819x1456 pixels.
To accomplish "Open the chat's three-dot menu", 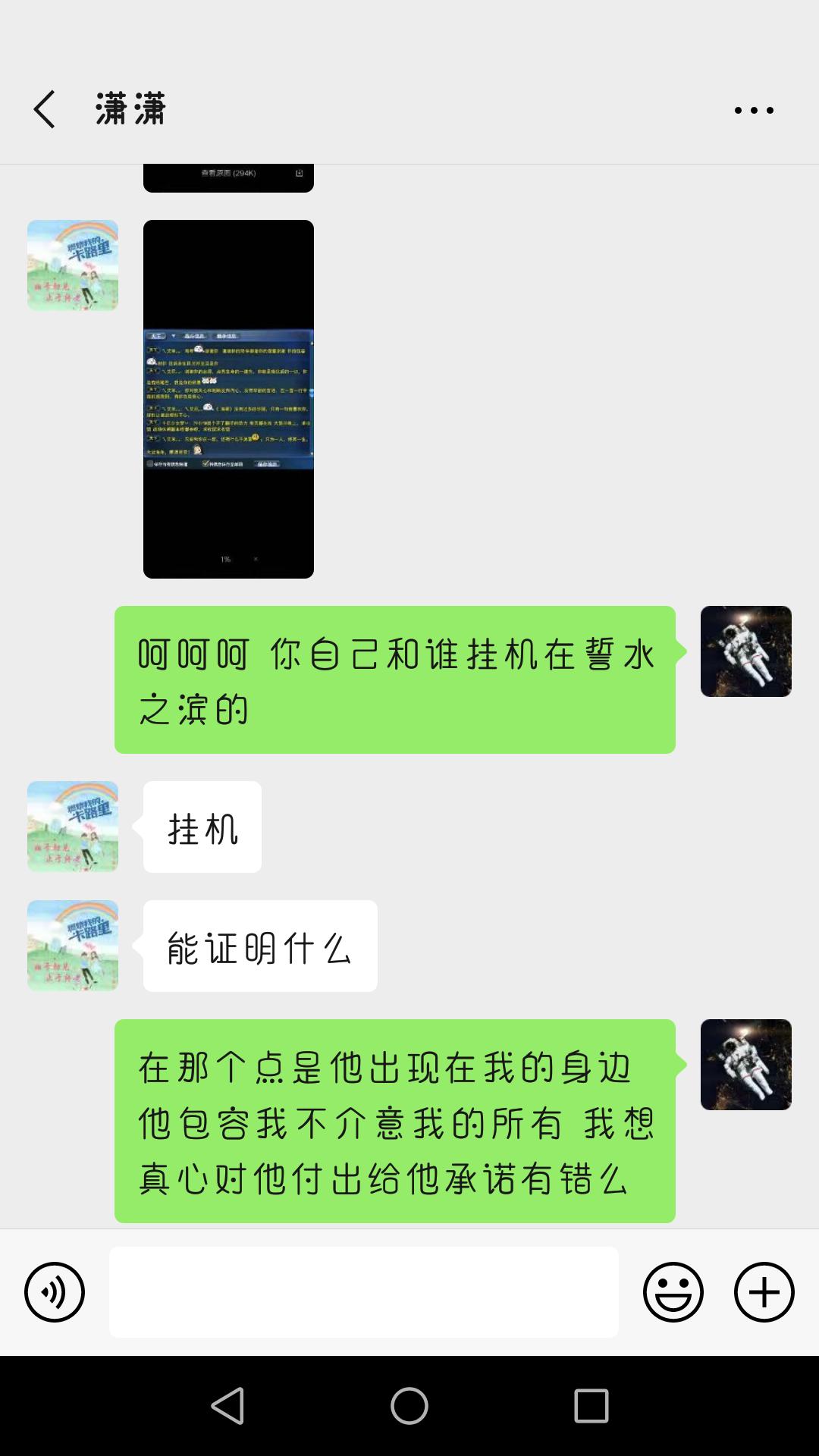I will pos(754,110).
